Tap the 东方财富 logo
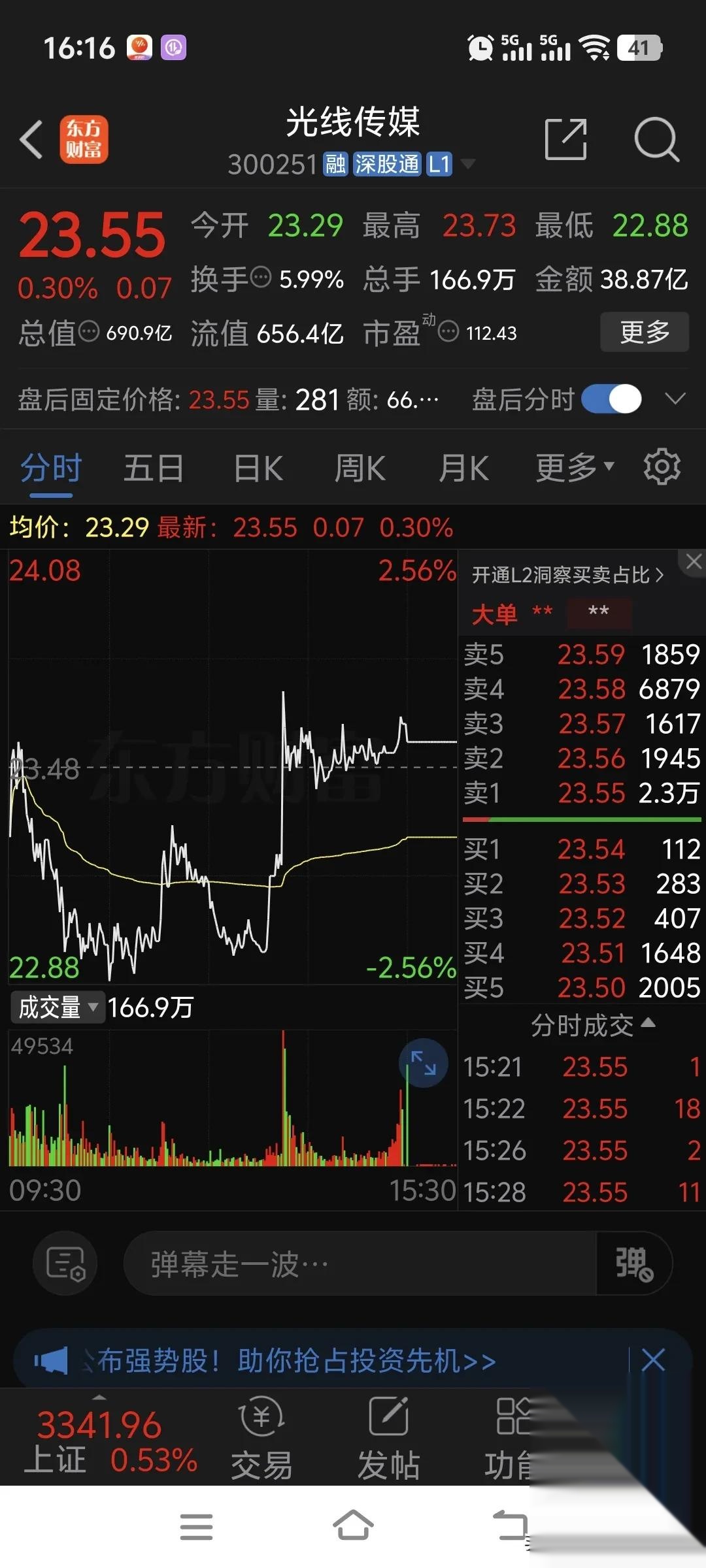 (84, 140)
